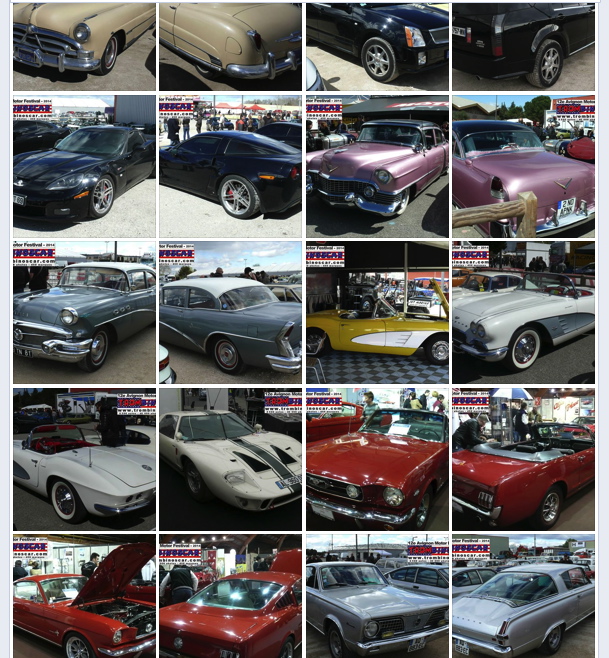View the red Mustang with open hood
The image size is (609, 658).
(84, 596)
